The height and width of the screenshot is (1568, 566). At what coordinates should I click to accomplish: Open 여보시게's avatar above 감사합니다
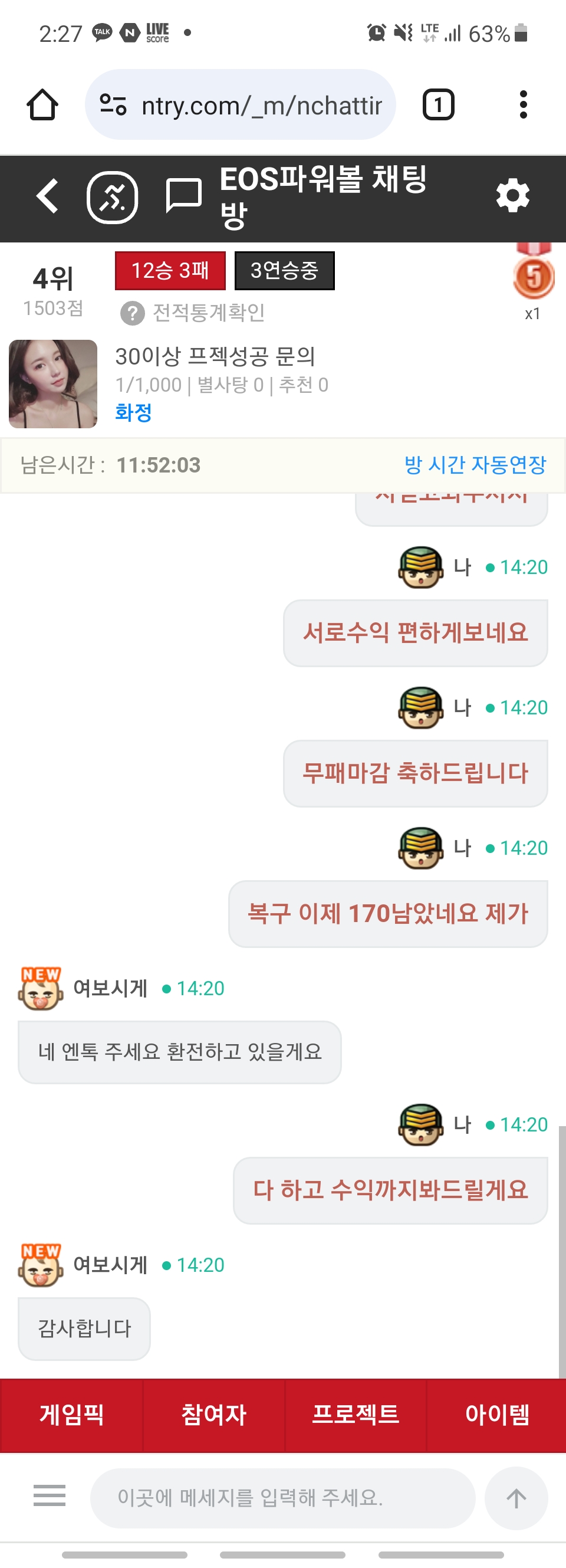tap(41, 1265)
